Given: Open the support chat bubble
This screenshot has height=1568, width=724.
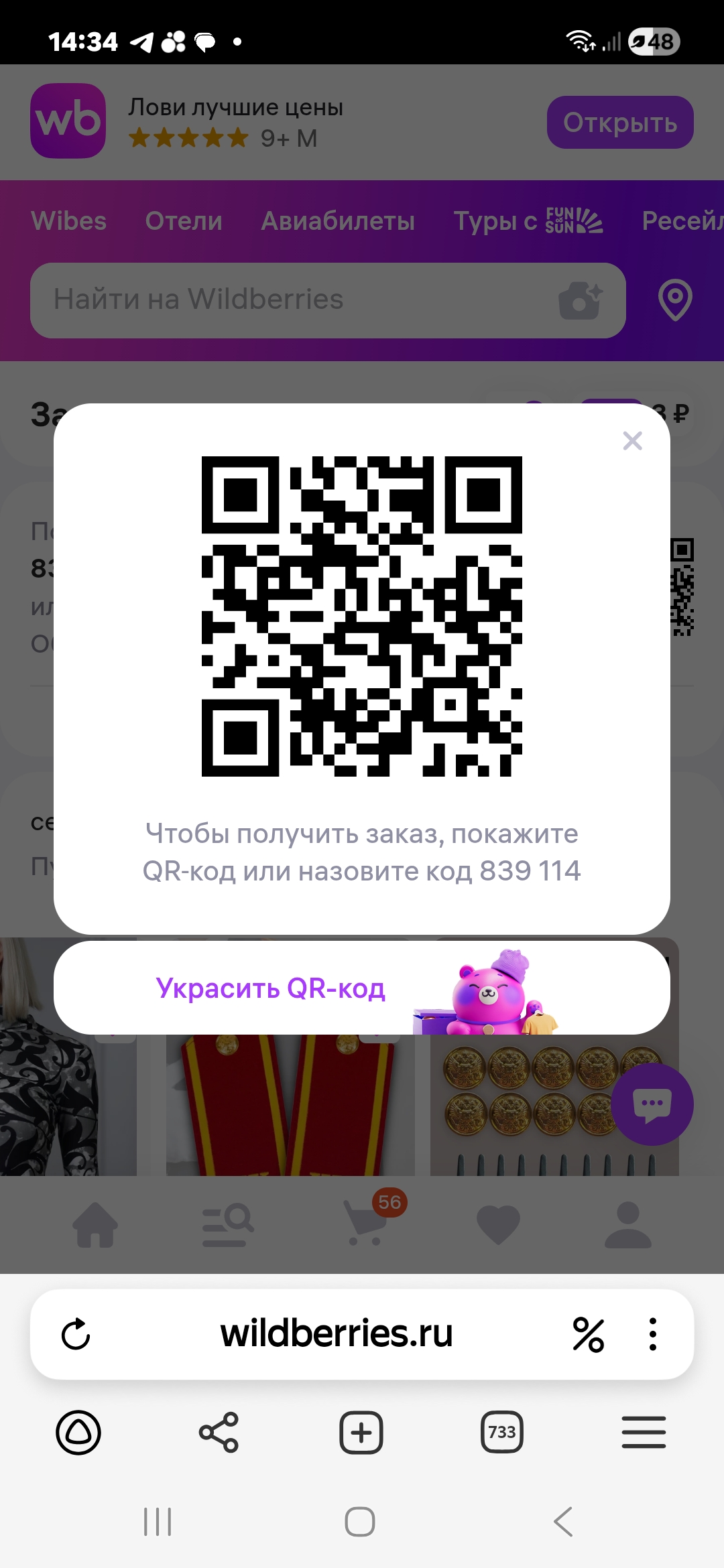Looking at the screenshot, I should click(x=652, y=1104).
